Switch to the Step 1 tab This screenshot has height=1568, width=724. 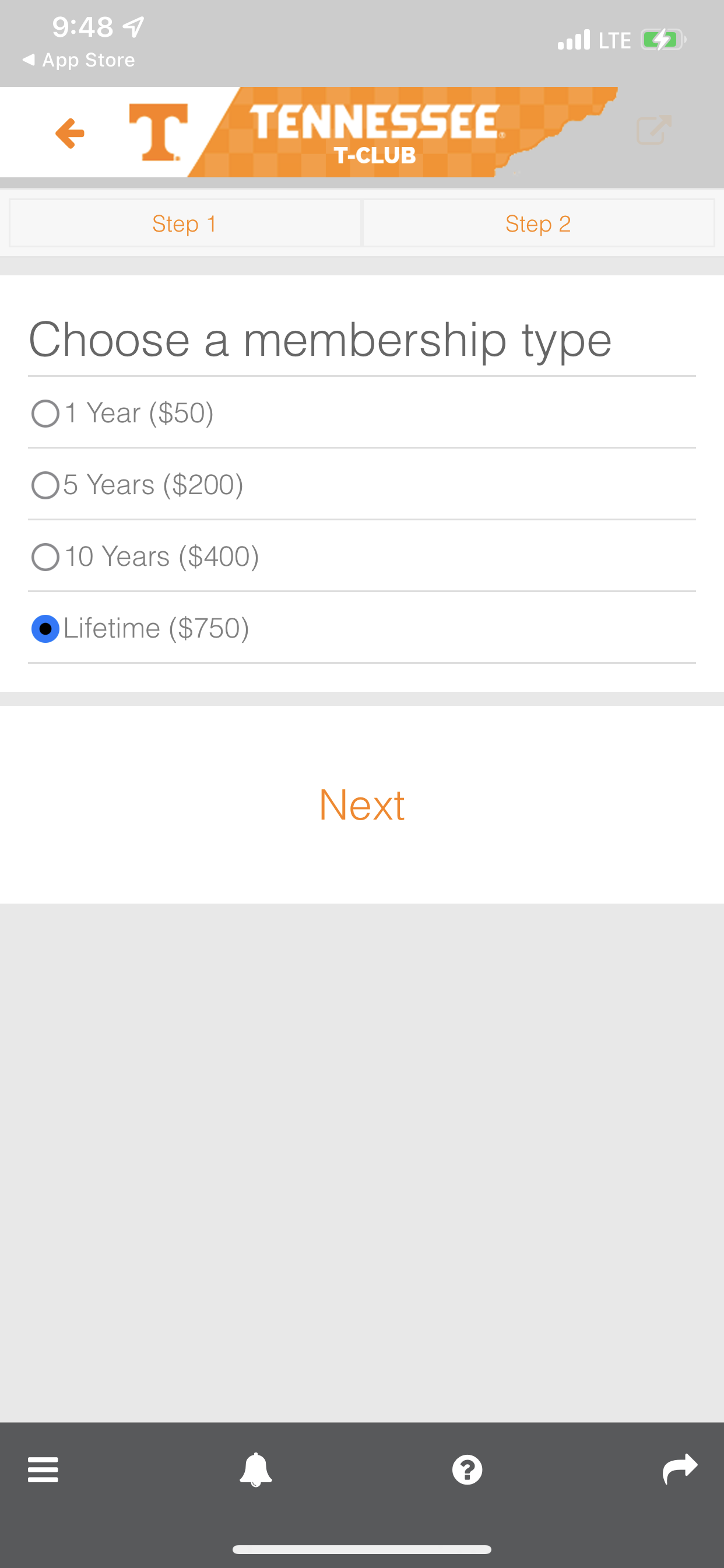point(185,223)
